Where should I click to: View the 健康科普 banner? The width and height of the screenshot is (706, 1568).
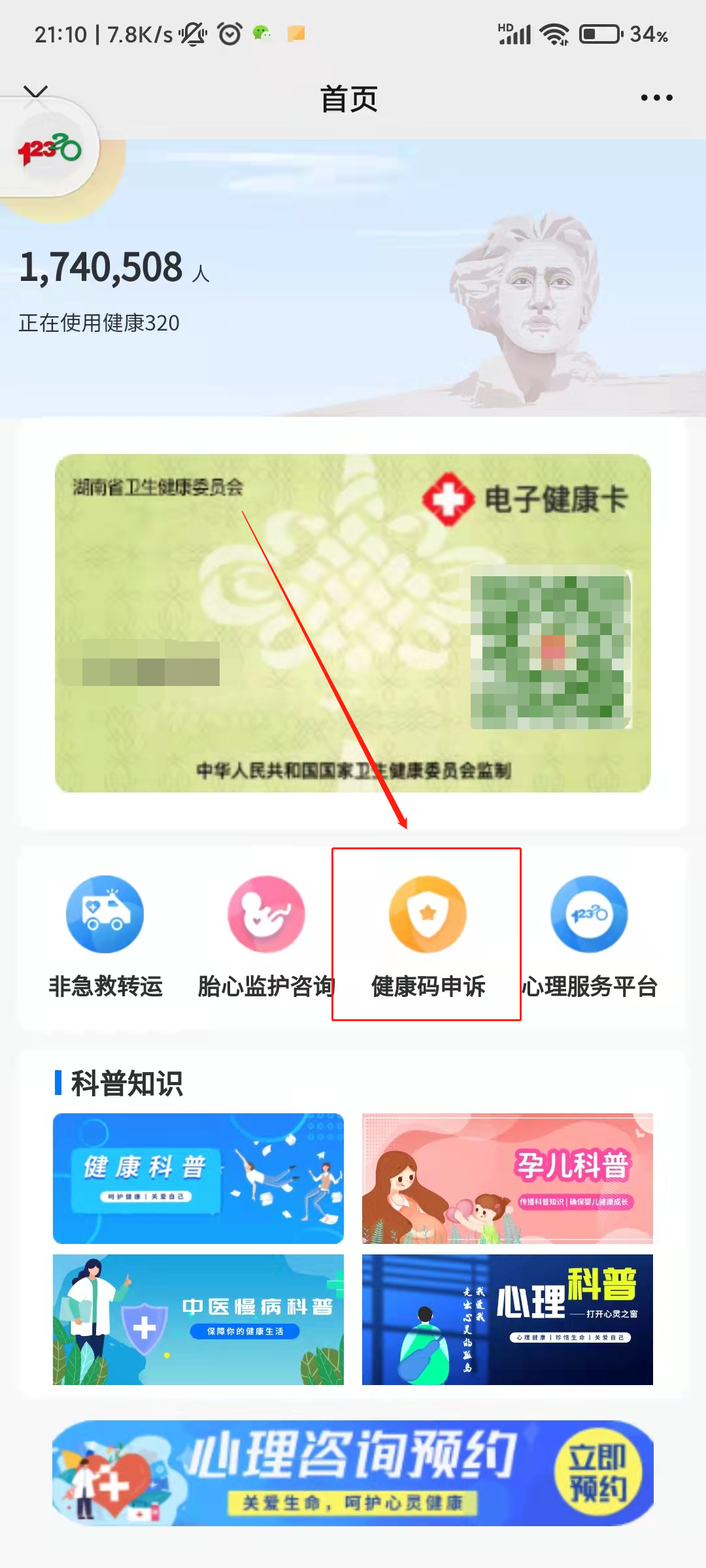[198, 1178]
